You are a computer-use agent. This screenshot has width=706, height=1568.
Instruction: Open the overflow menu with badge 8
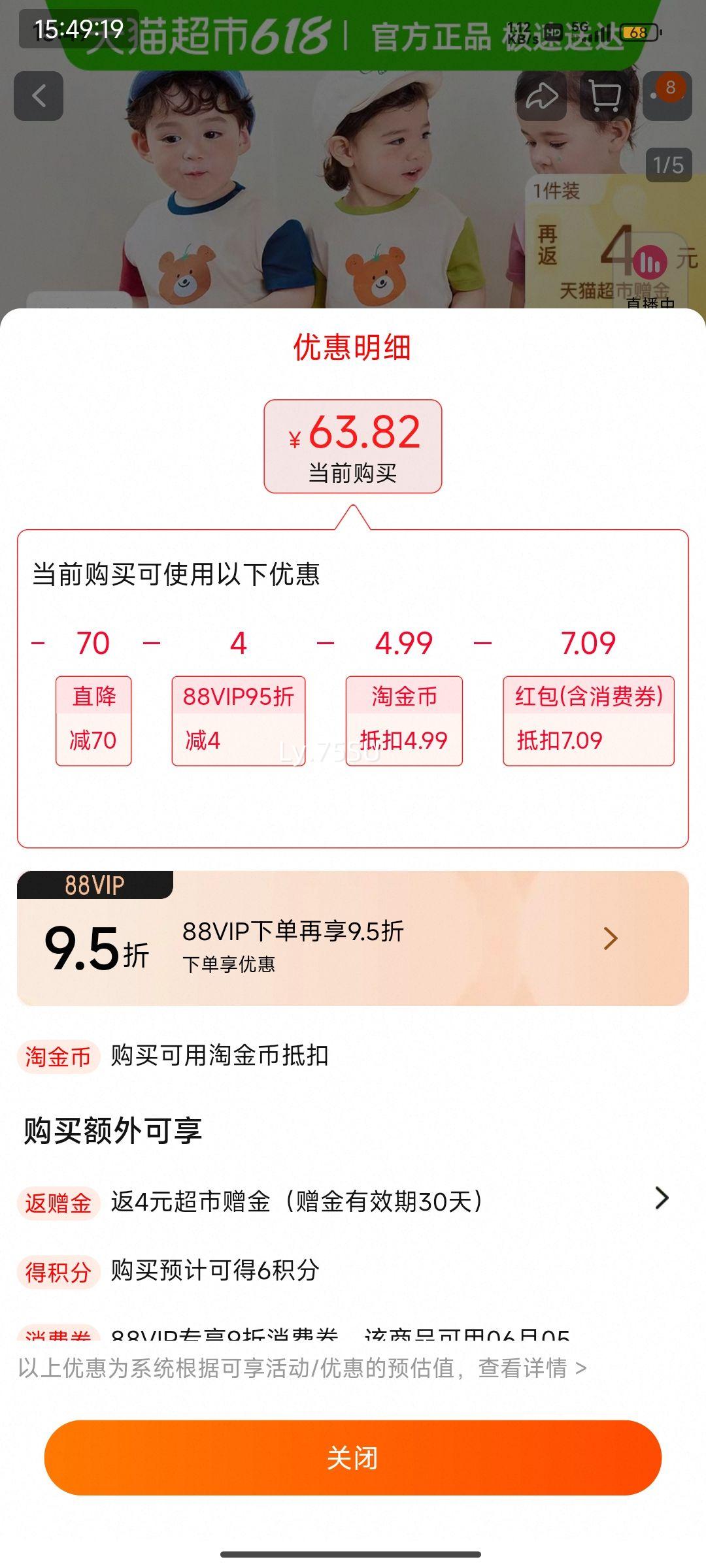tap(667, 96)
